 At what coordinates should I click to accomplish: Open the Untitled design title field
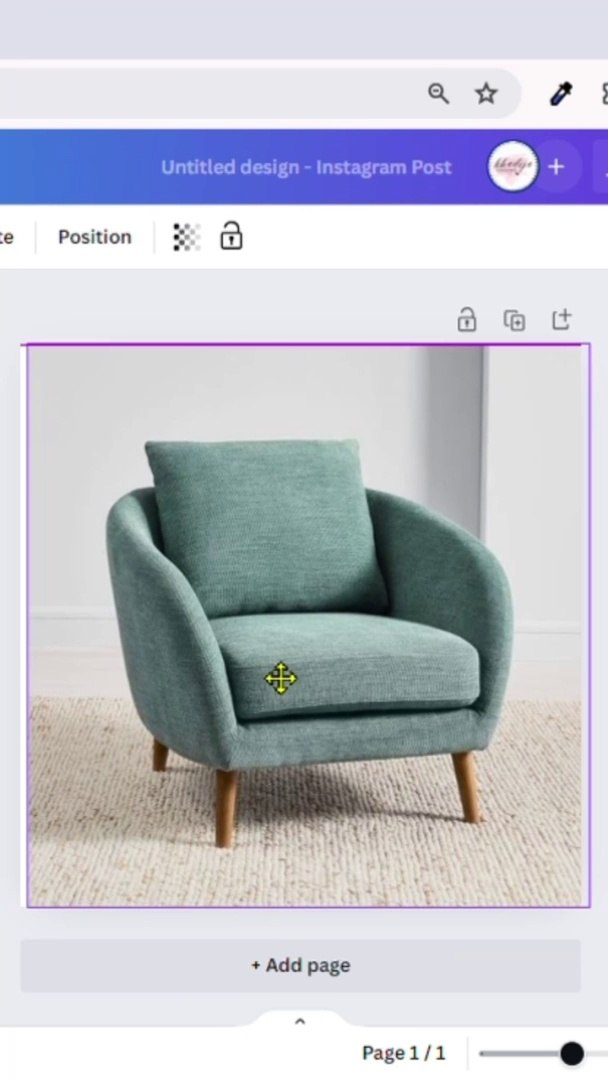click(x=306, y=167)
